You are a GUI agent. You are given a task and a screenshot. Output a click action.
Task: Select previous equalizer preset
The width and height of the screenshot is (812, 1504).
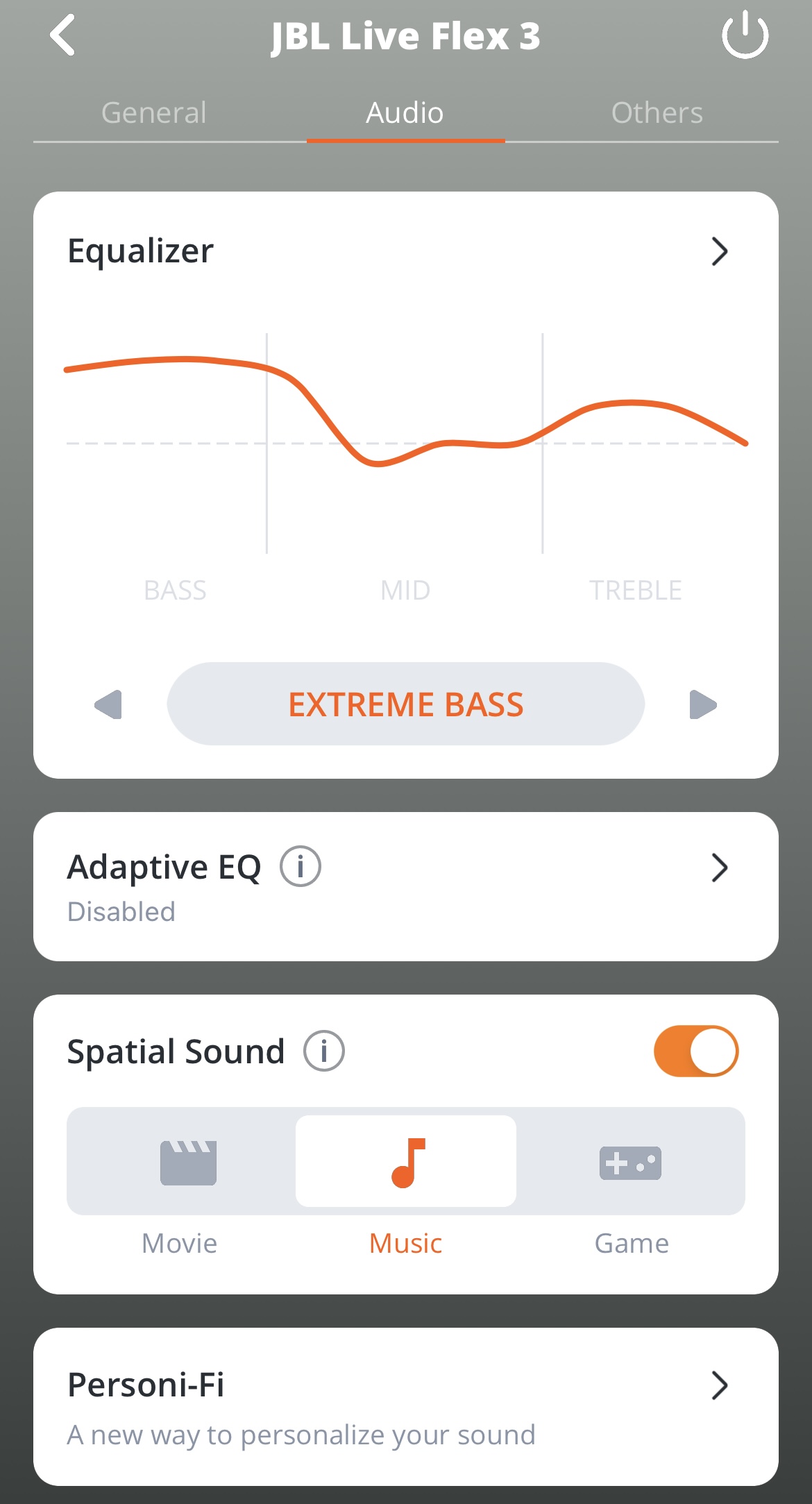click(108, 704)
